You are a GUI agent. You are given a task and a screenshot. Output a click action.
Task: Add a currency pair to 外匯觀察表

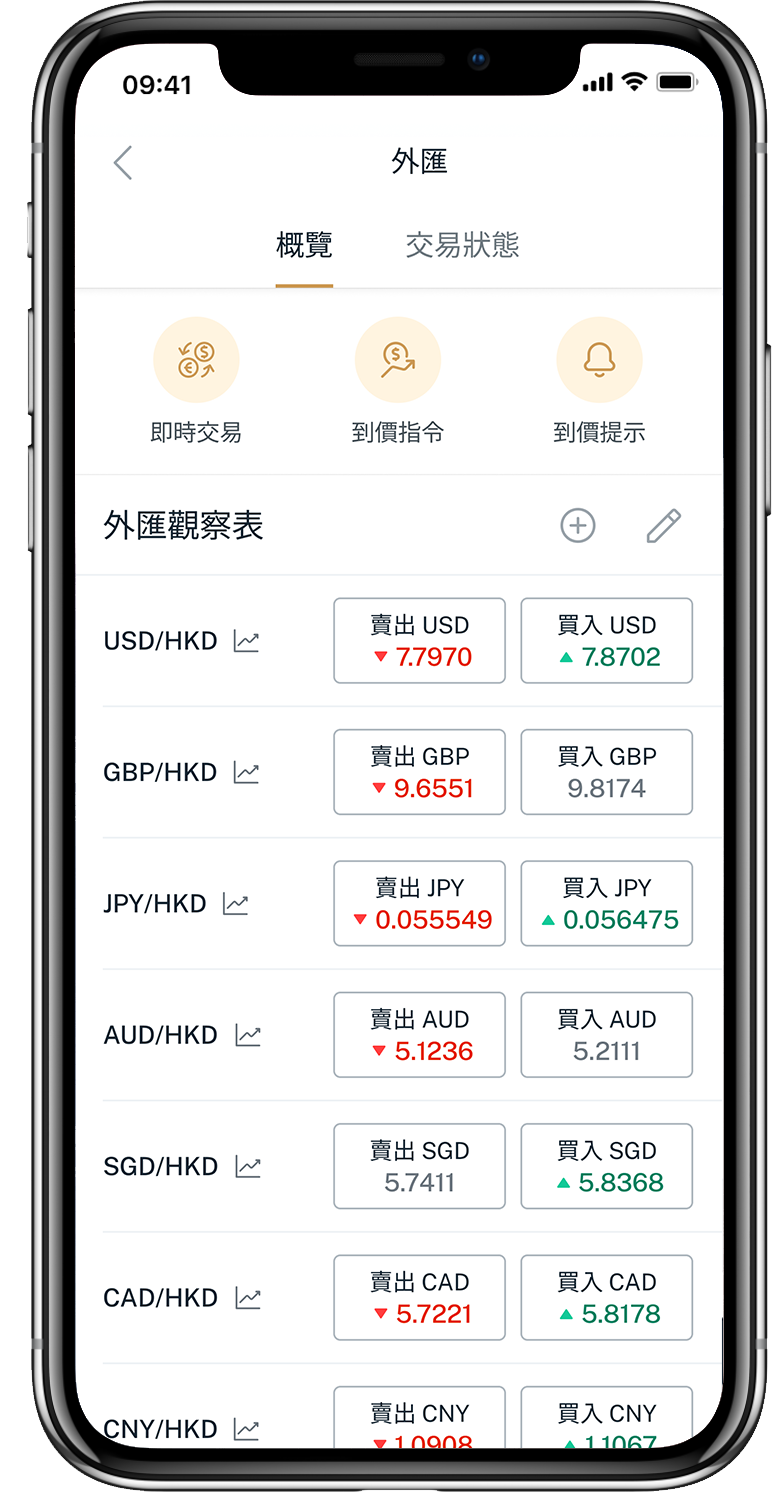click(578, 526)
